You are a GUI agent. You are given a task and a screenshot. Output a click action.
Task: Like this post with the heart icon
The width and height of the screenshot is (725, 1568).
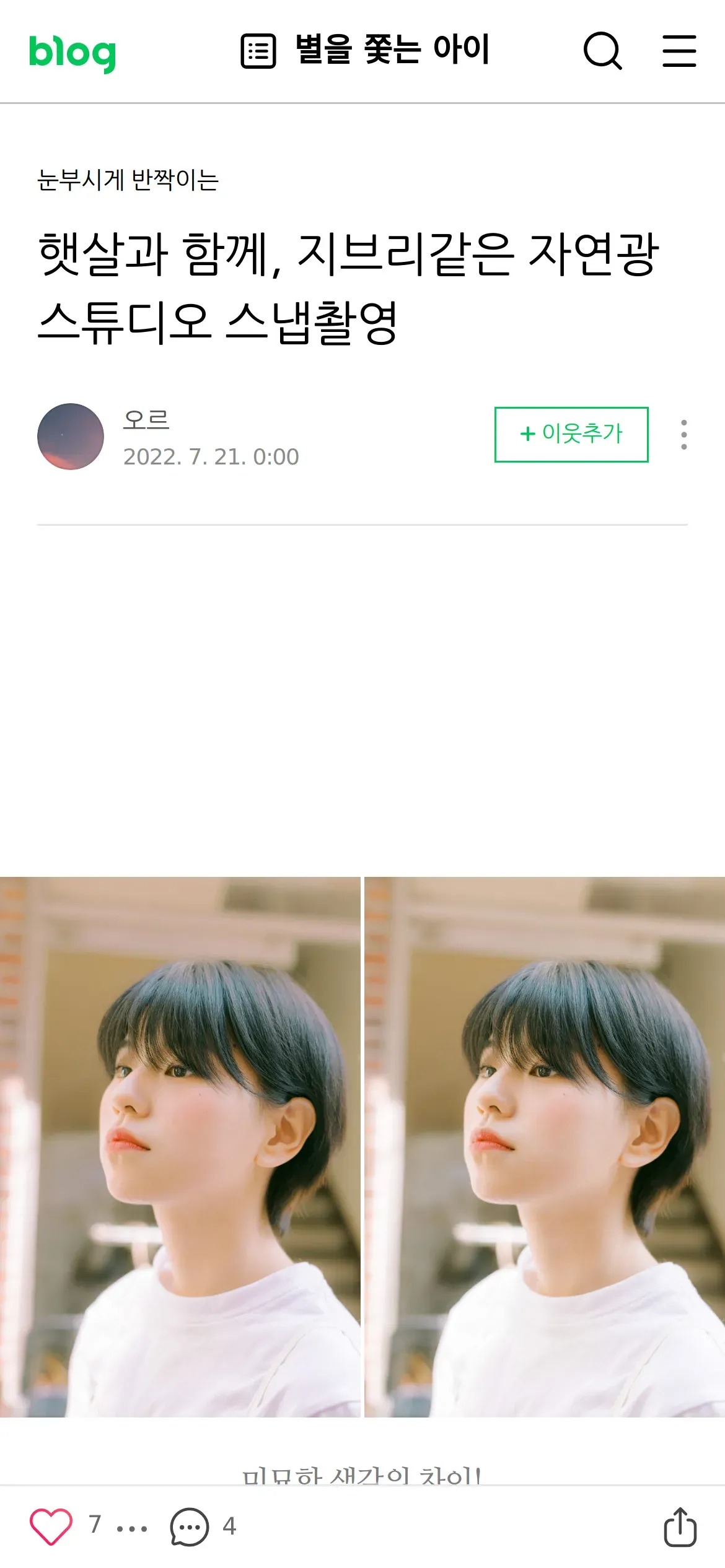tap(51, 1526)
